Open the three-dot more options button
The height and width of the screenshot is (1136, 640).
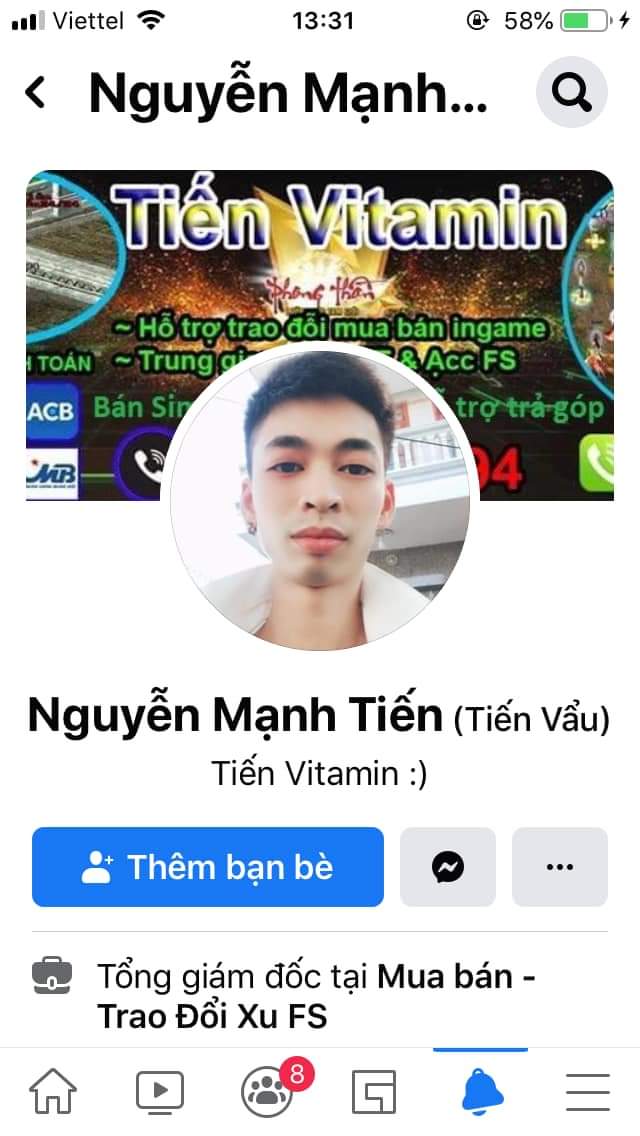click(x=560, y=867)
